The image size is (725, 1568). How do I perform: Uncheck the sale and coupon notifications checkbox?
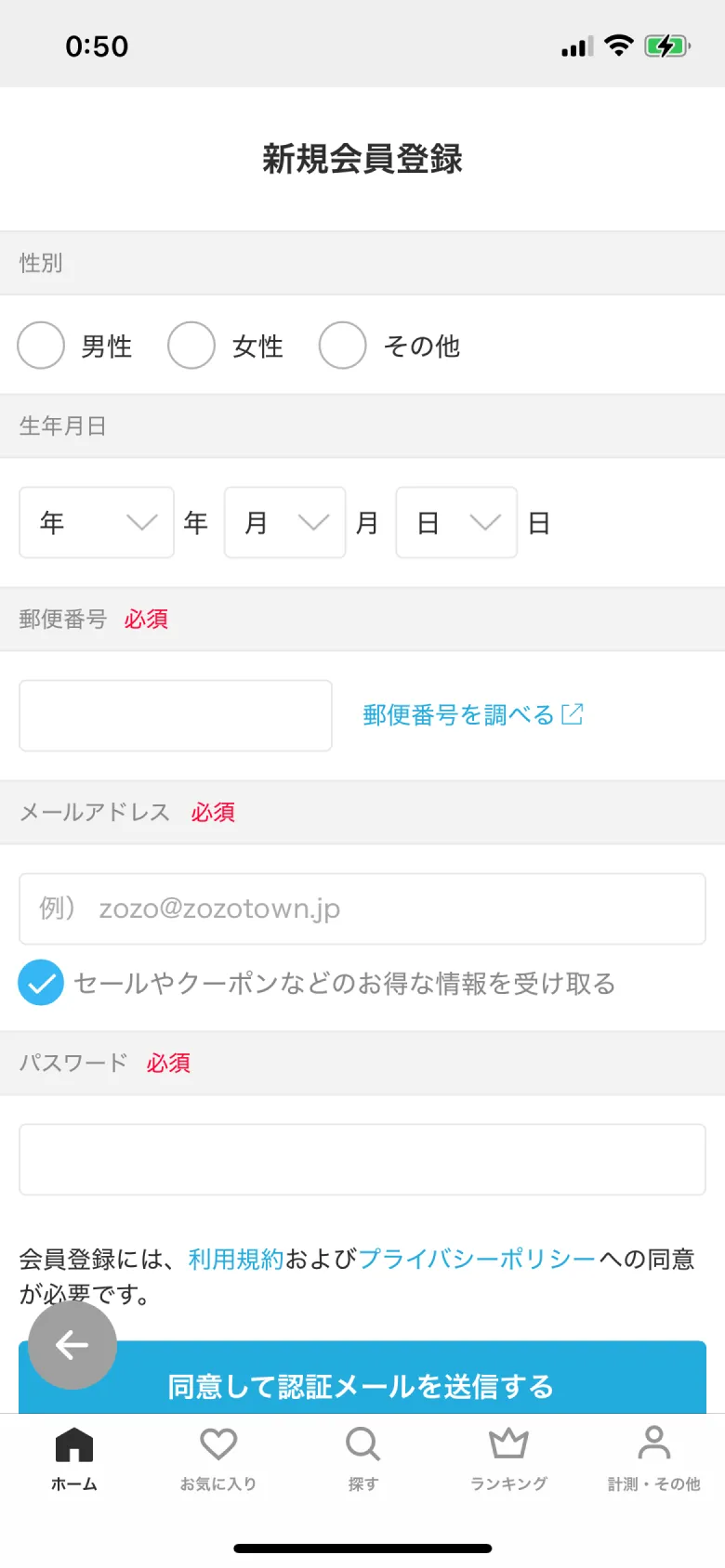pyautogui.click(x=41, y=982)
